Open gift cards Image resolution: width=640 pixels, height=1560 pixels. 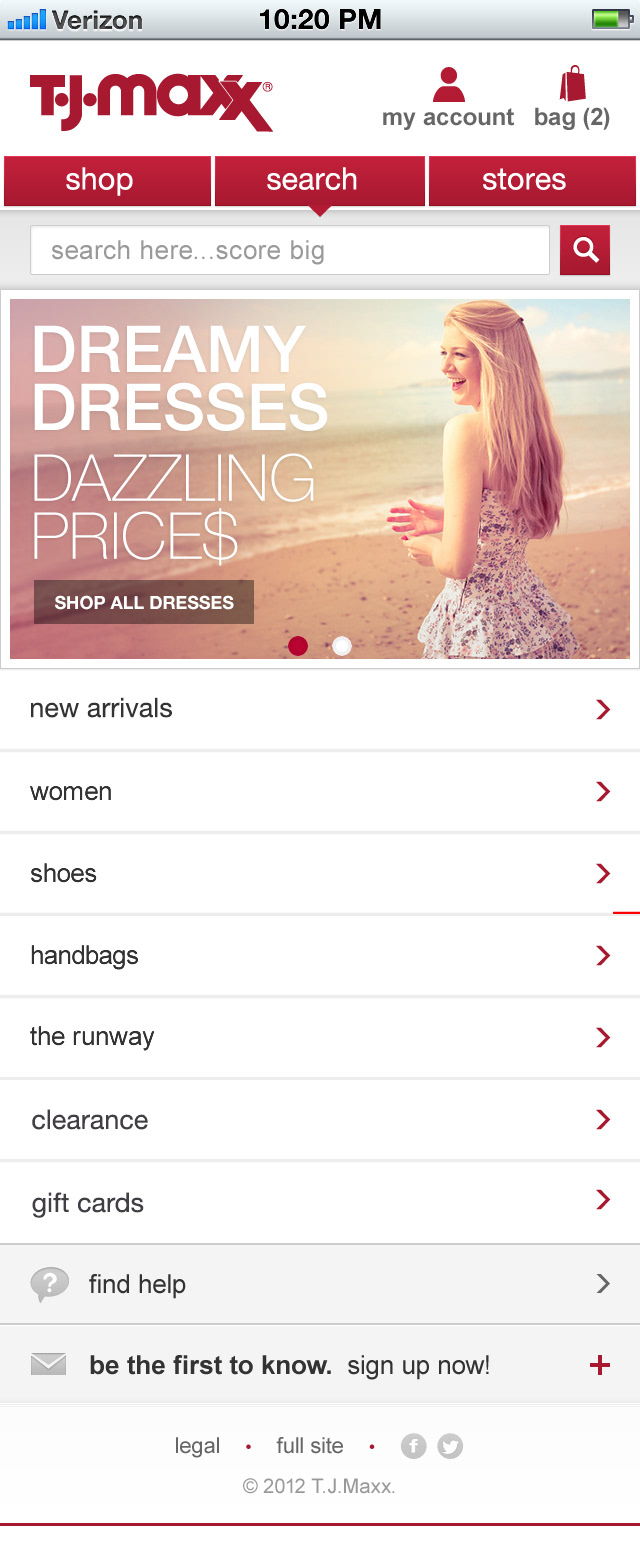click(320, 1203)
